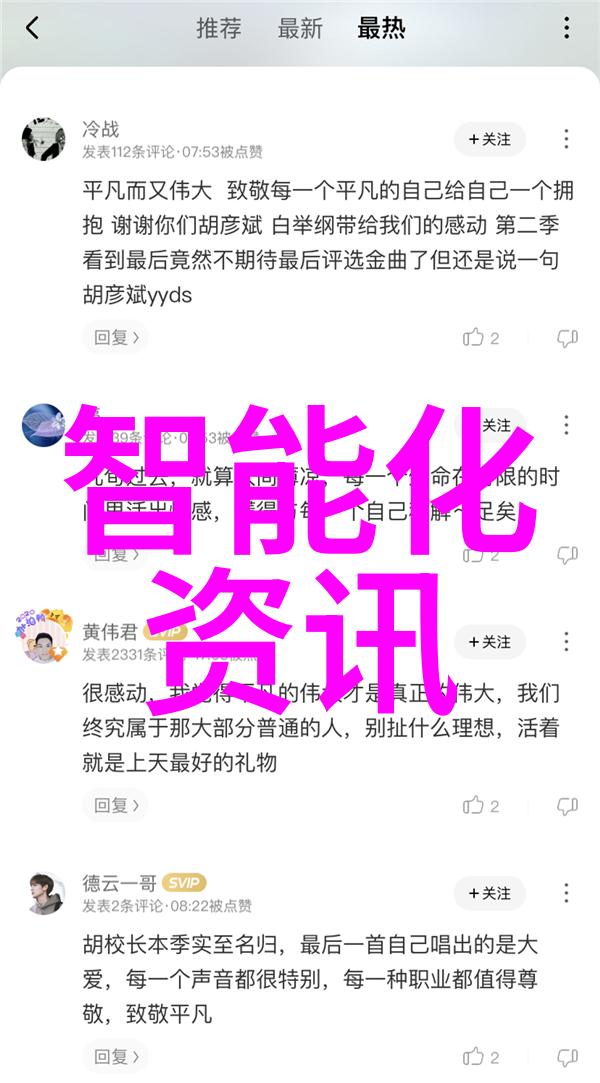This screenshot has height=1083, width=600.
Task: Select the 最热 tab
Action: tap(381, 29)
